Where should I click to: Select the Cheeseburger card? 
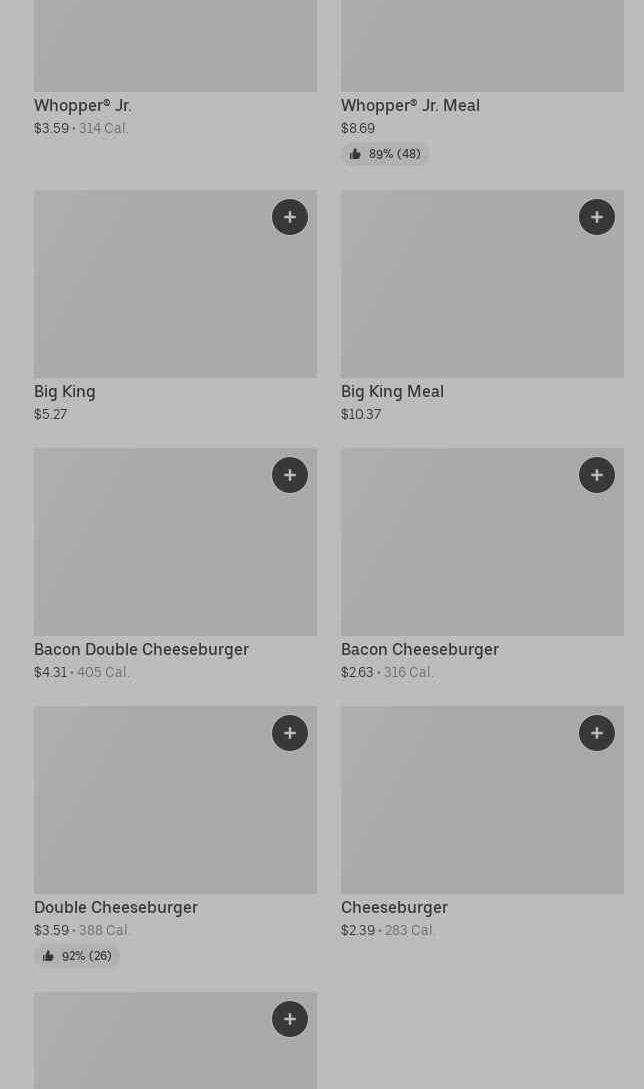click(x=482, y=823)
